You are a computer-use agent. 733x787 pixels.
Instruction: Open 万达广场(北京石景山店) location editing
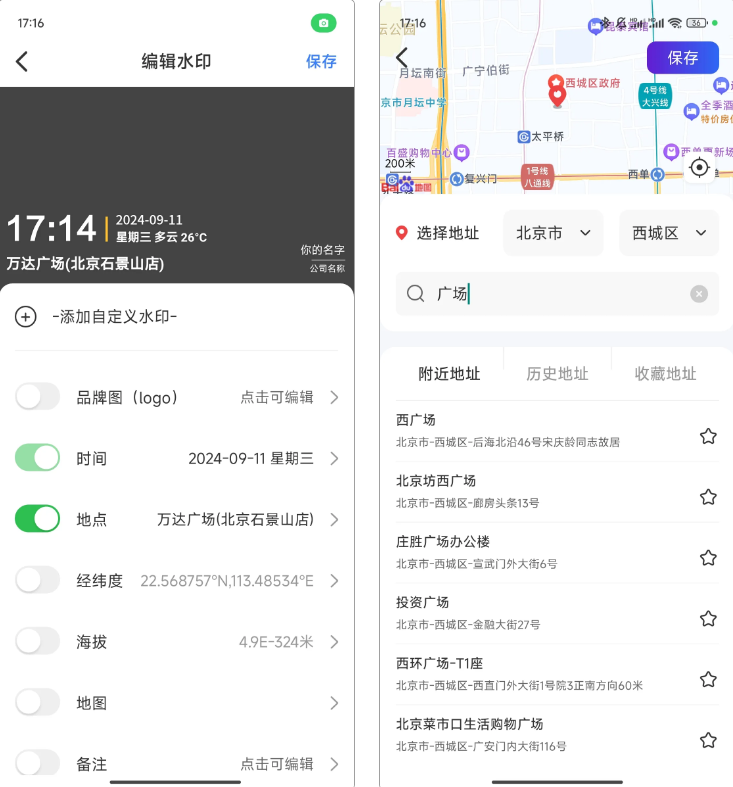[247, 520]
